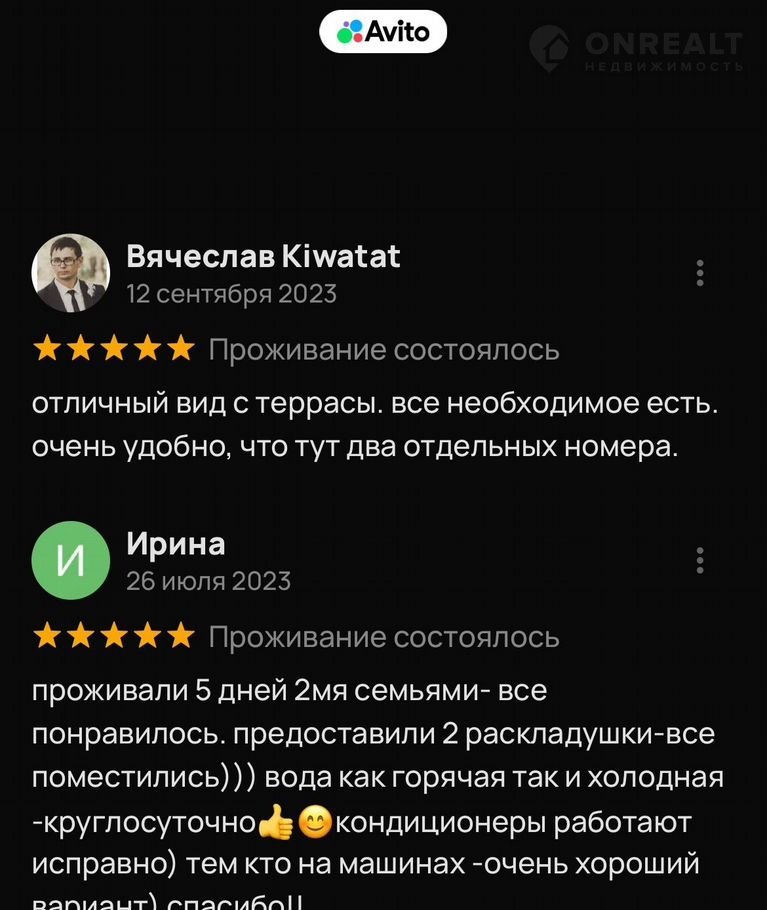Open Ирина's profile avatar
The height and width of the screenshot is (910, 767).
[71, 560]
